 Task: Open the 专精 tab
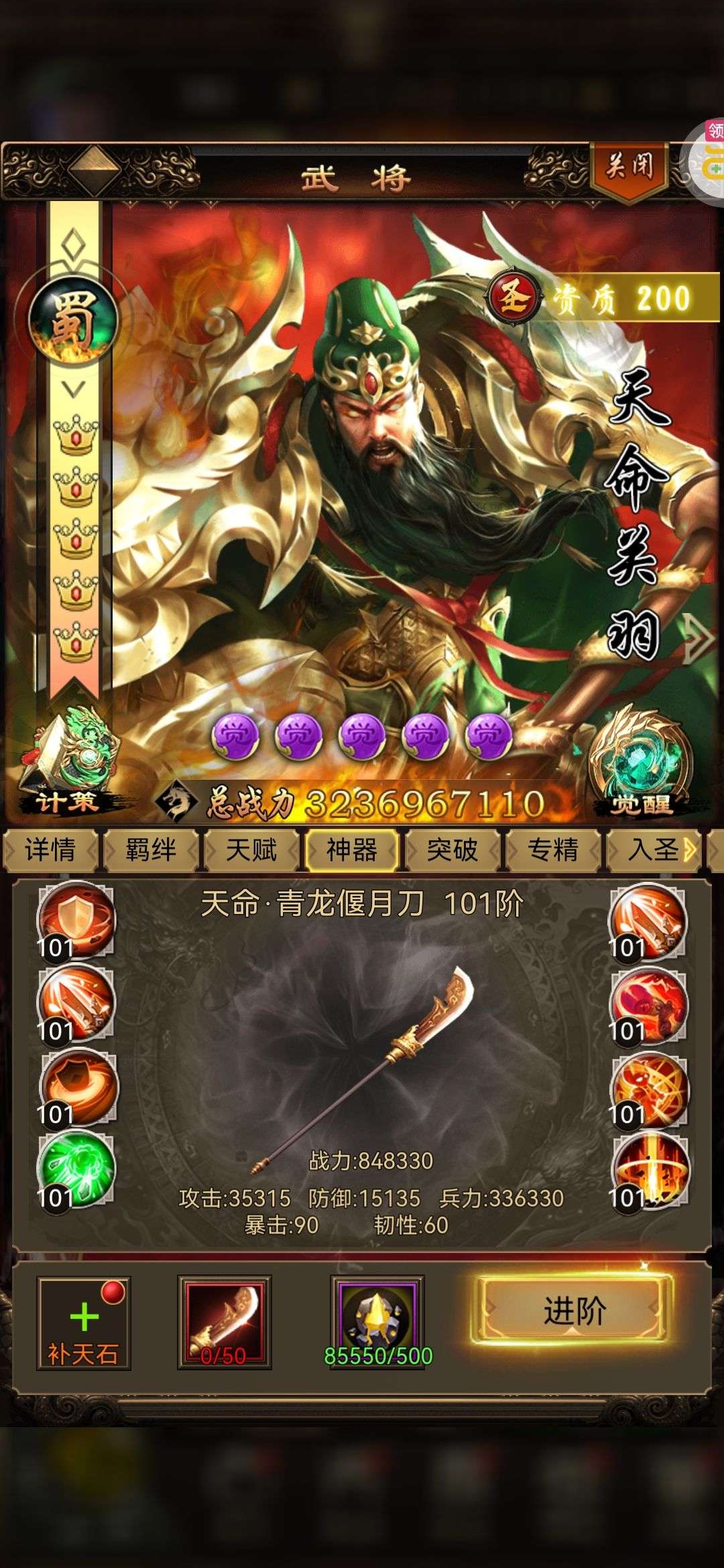point(553,850)
